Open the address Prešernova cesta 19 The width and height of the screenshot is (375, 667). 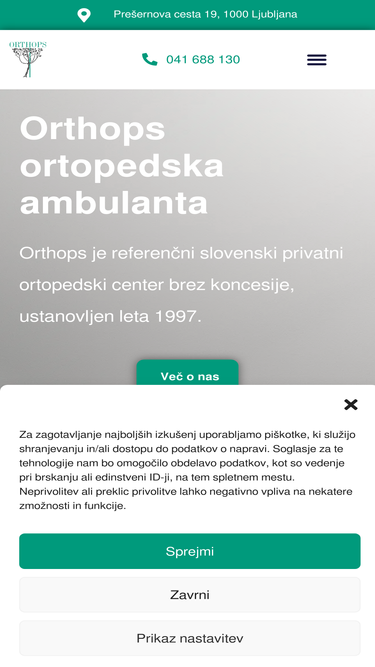click(x=205, y=14)
